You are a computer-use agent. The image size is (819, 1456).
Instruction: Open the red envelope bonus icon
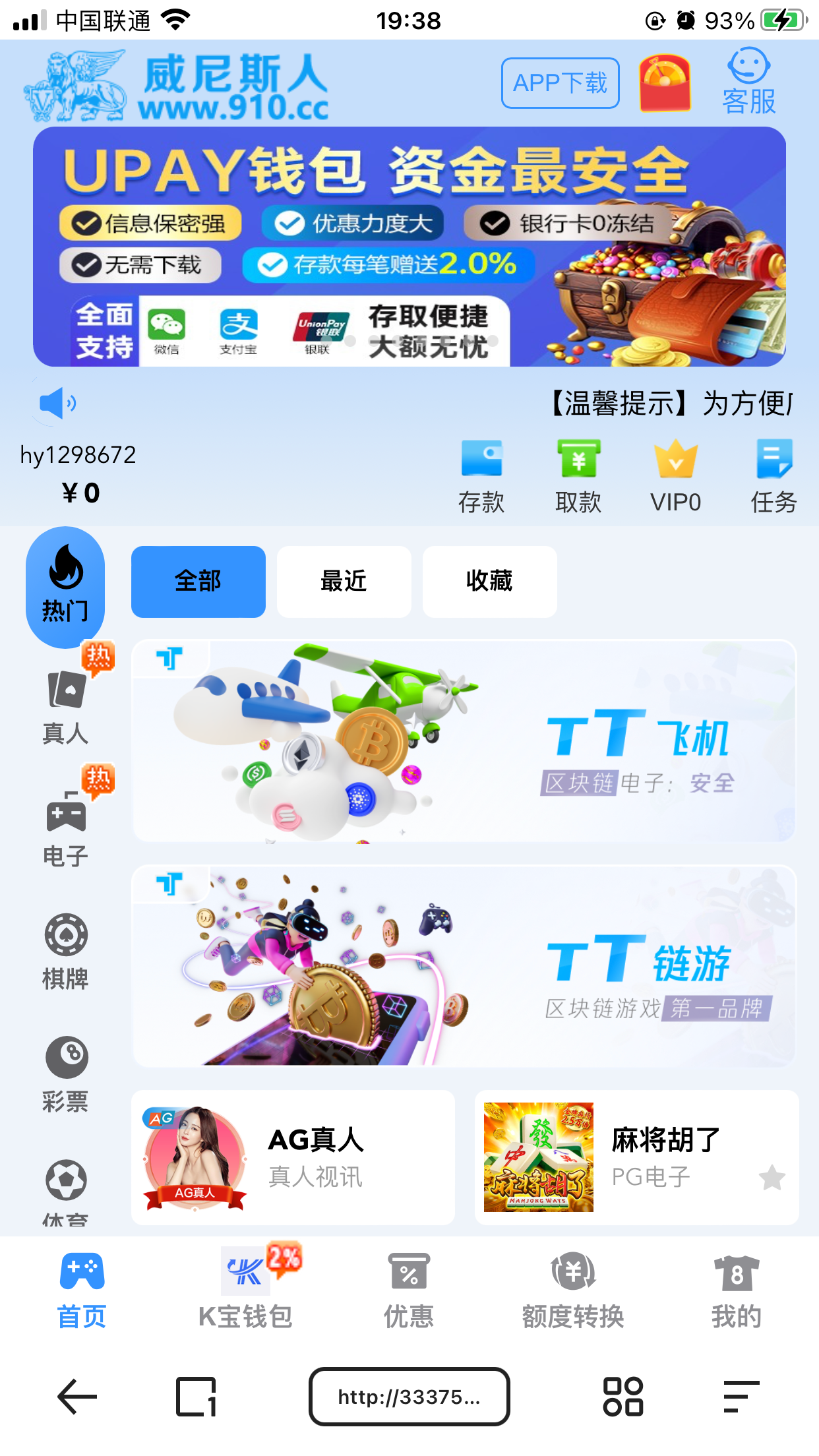tap(665, 83)
